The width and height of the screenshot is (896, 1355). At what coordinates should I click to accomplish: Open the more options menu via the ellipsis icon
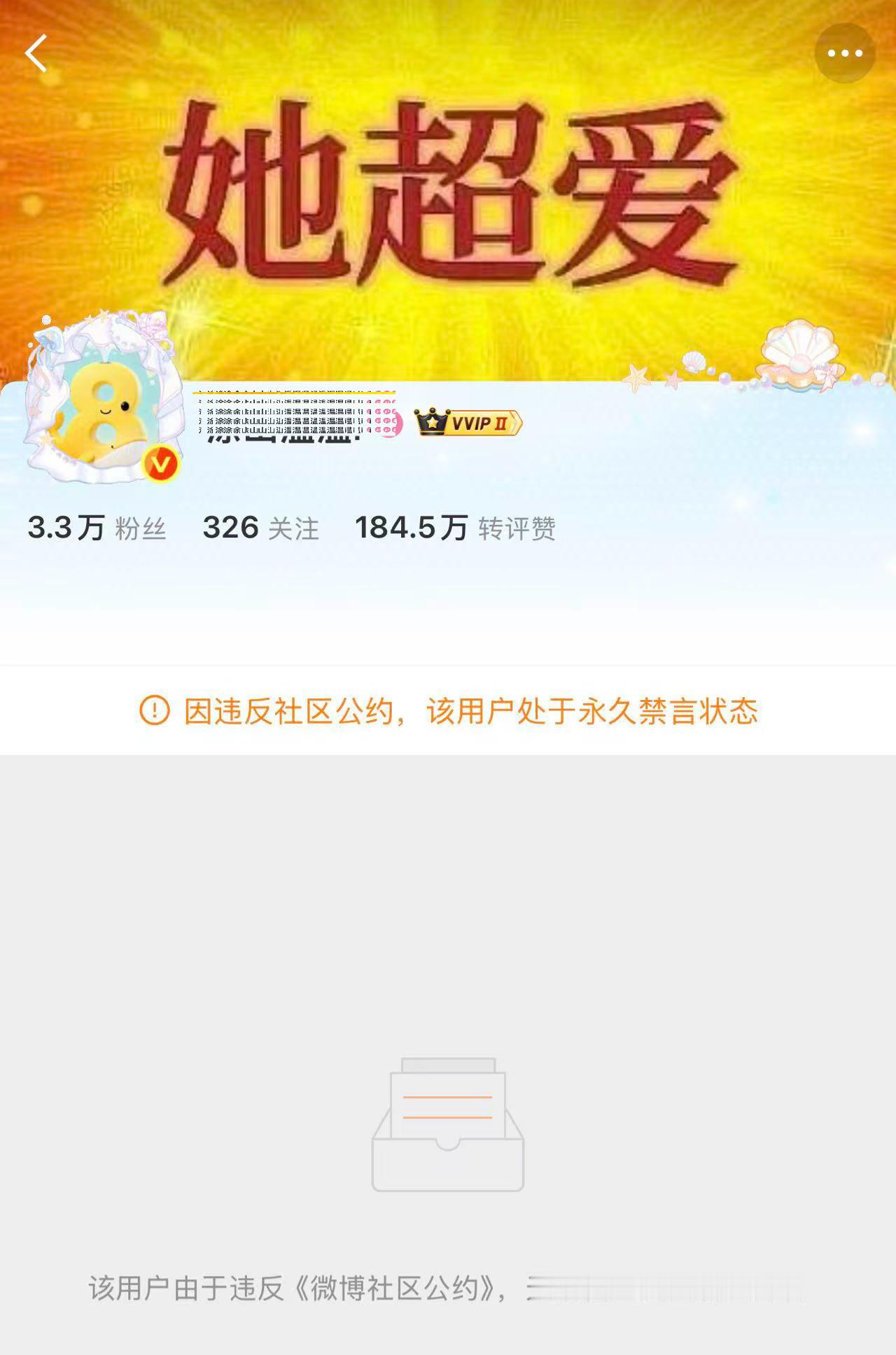[x=843, y=51]
